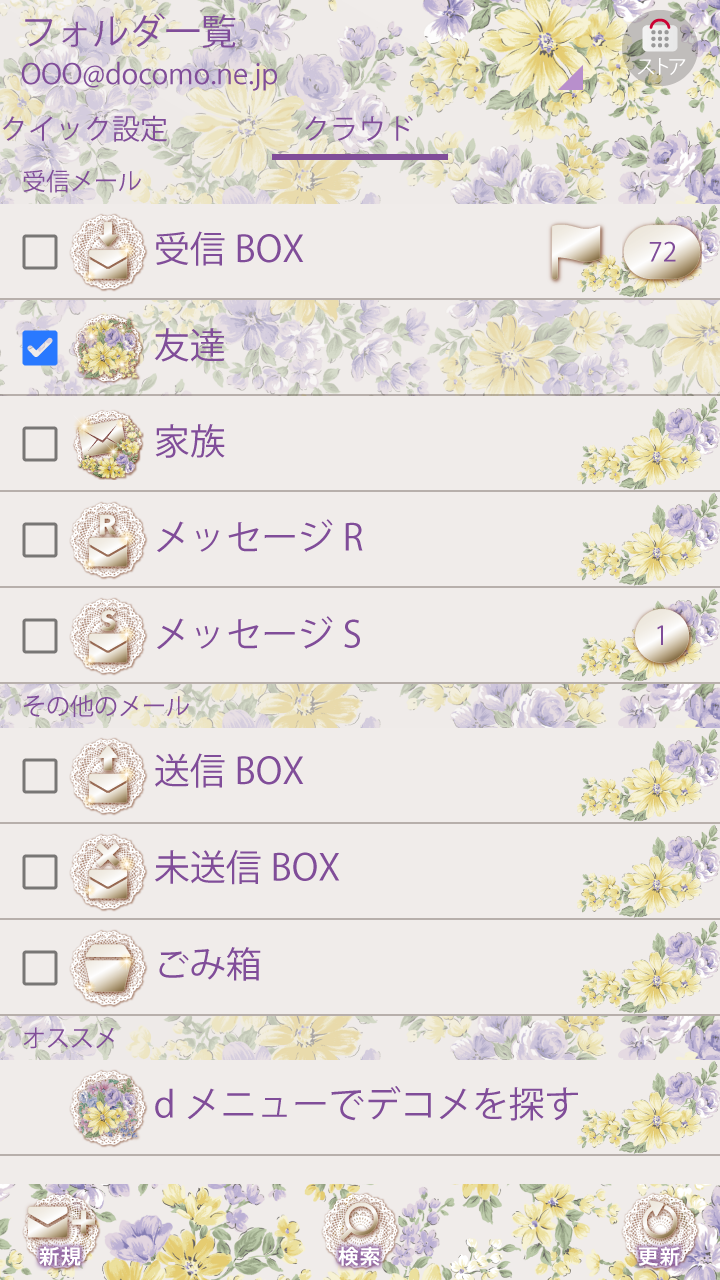Screen dimensions: 720x1280
Task: Expand the account dropdown triangle
Action: click(x=571, y=78)
